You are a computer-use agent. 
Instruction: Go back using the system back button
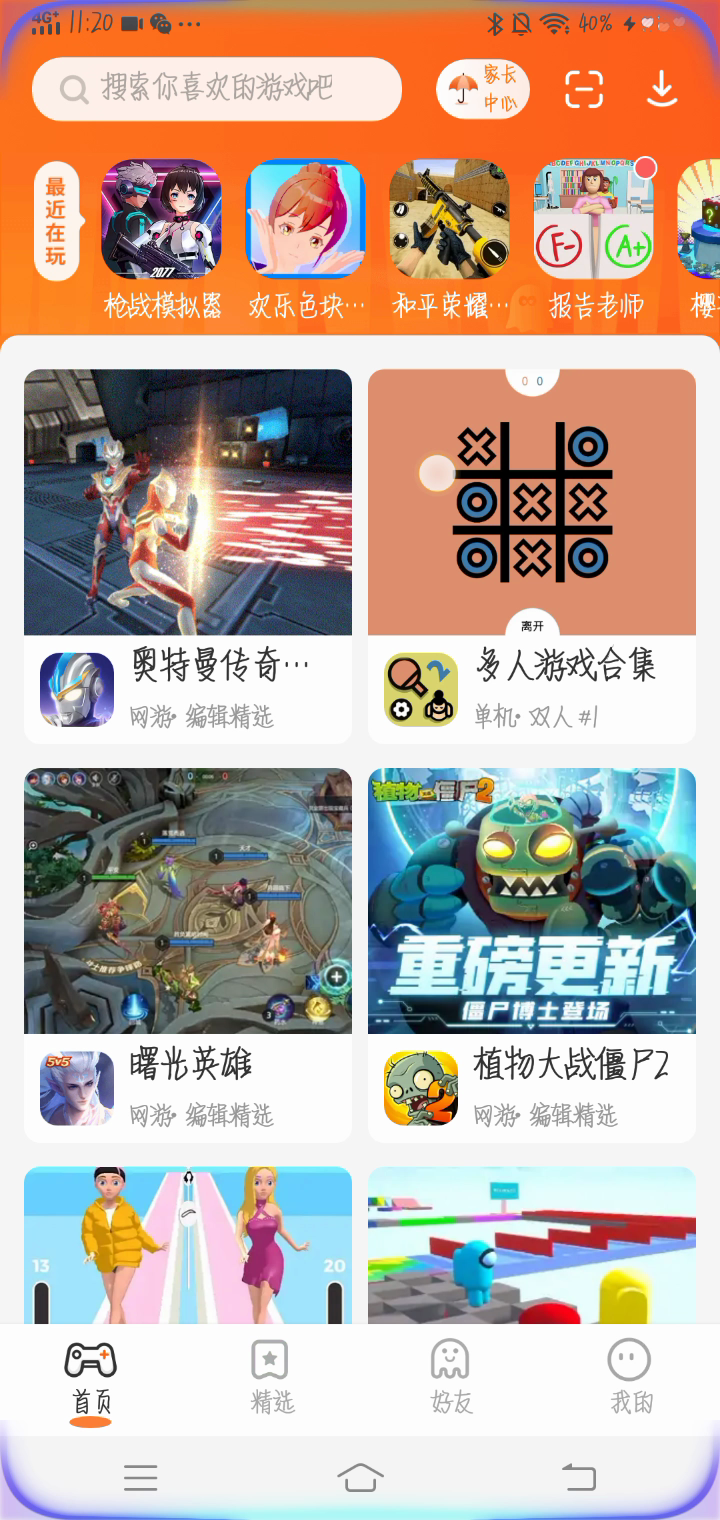578,1476
